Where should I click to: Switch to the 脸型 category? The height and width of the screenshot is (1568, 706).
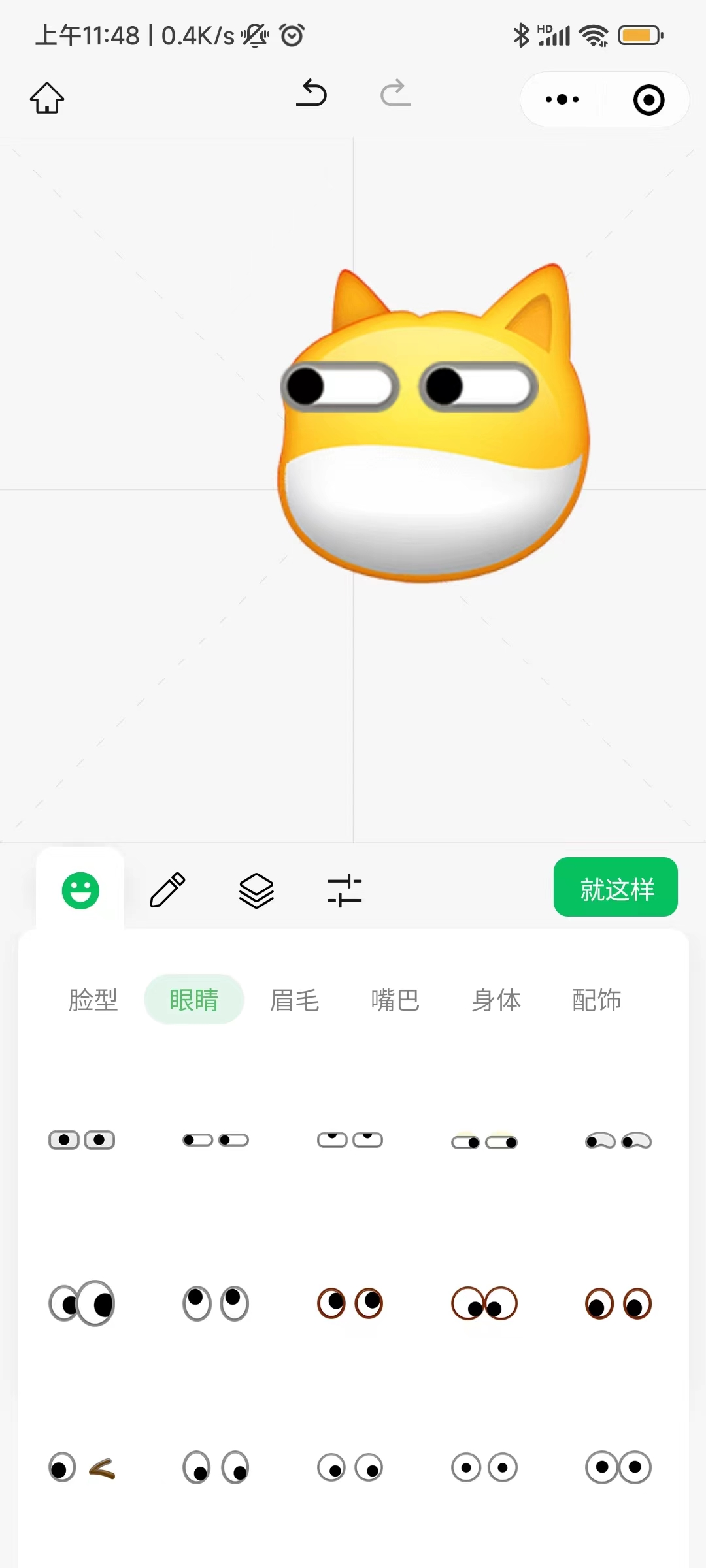point(93,1000)
